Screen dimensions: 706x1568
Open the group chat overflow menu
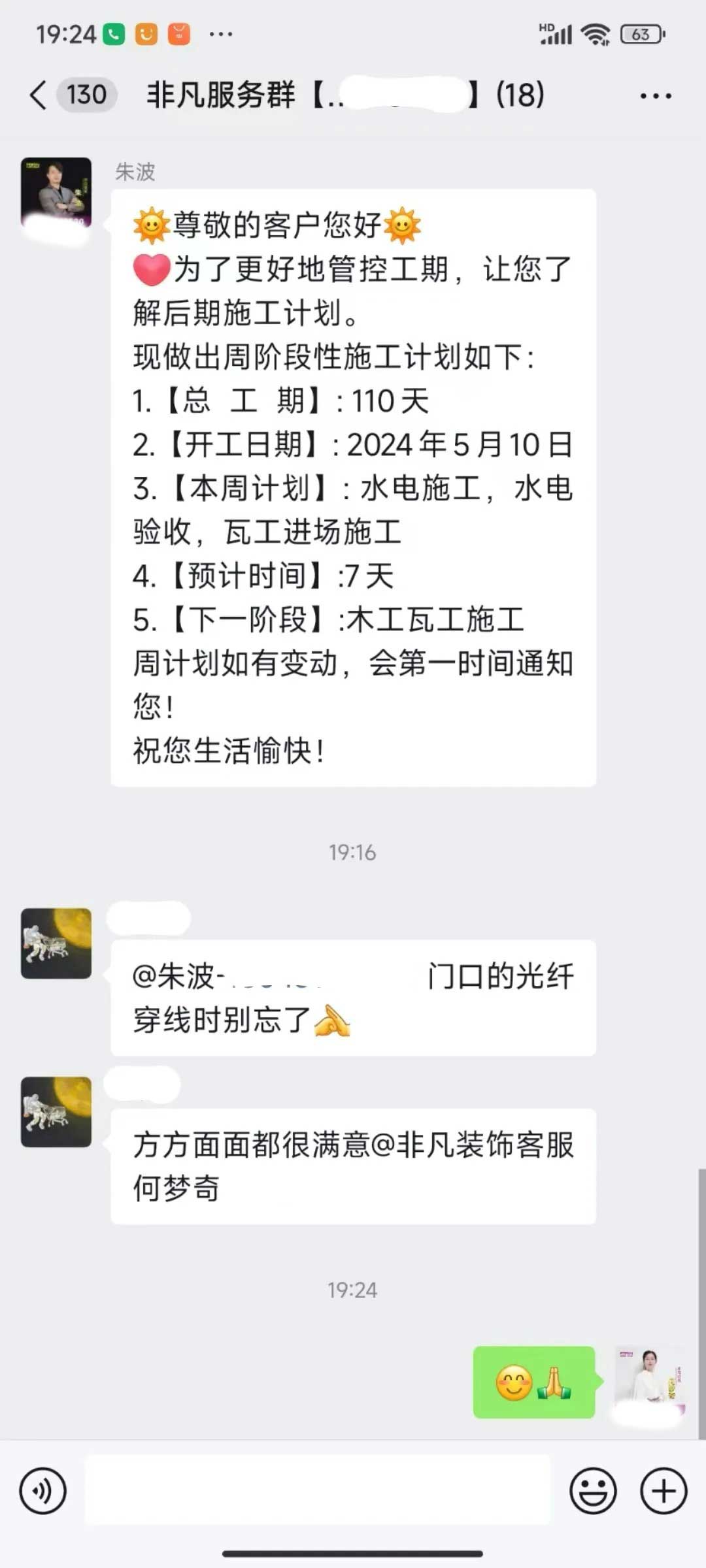pos(656,96)
